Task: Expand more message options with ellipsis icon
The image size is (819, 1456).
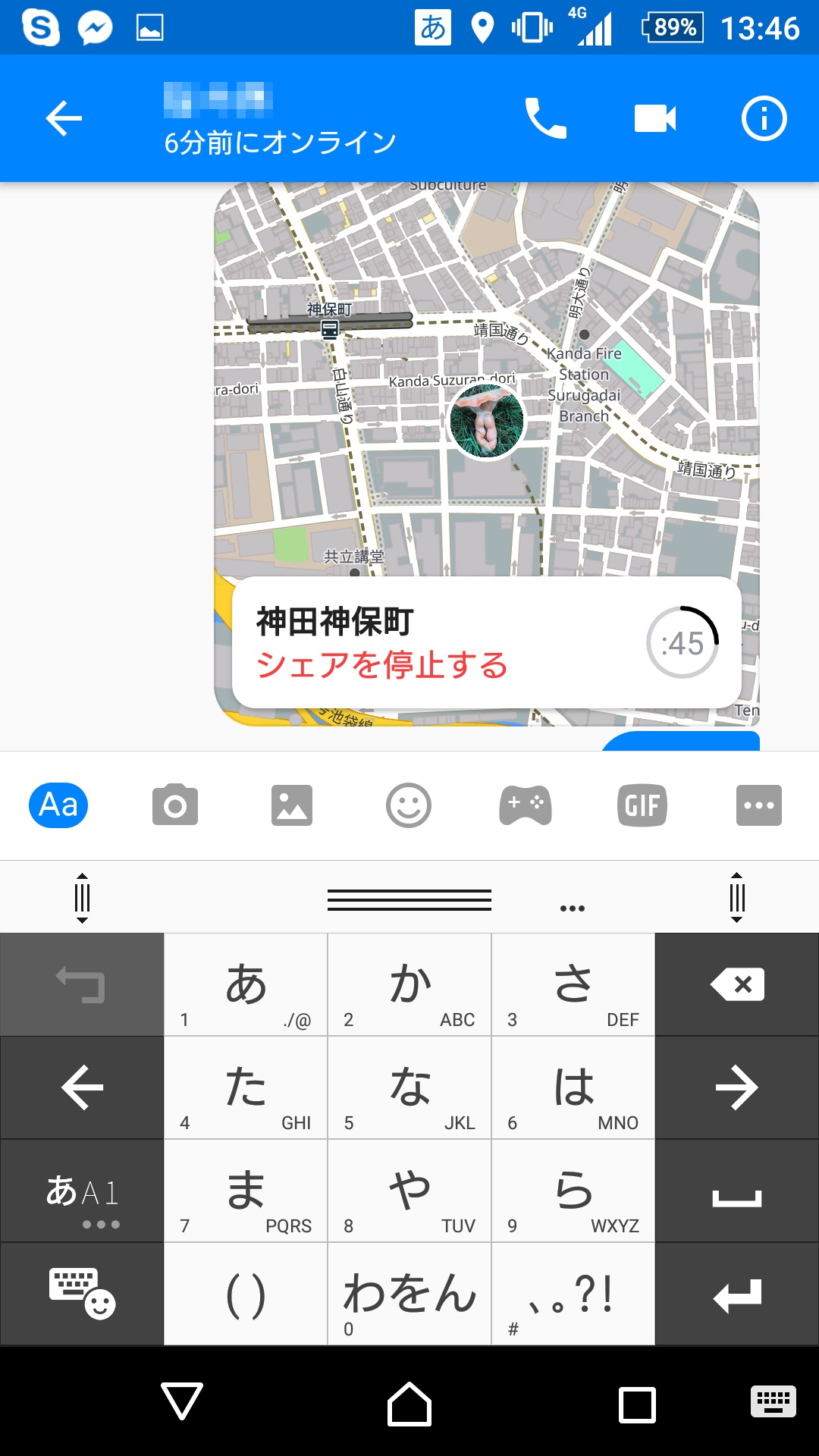Action: (x=758, y=806)
